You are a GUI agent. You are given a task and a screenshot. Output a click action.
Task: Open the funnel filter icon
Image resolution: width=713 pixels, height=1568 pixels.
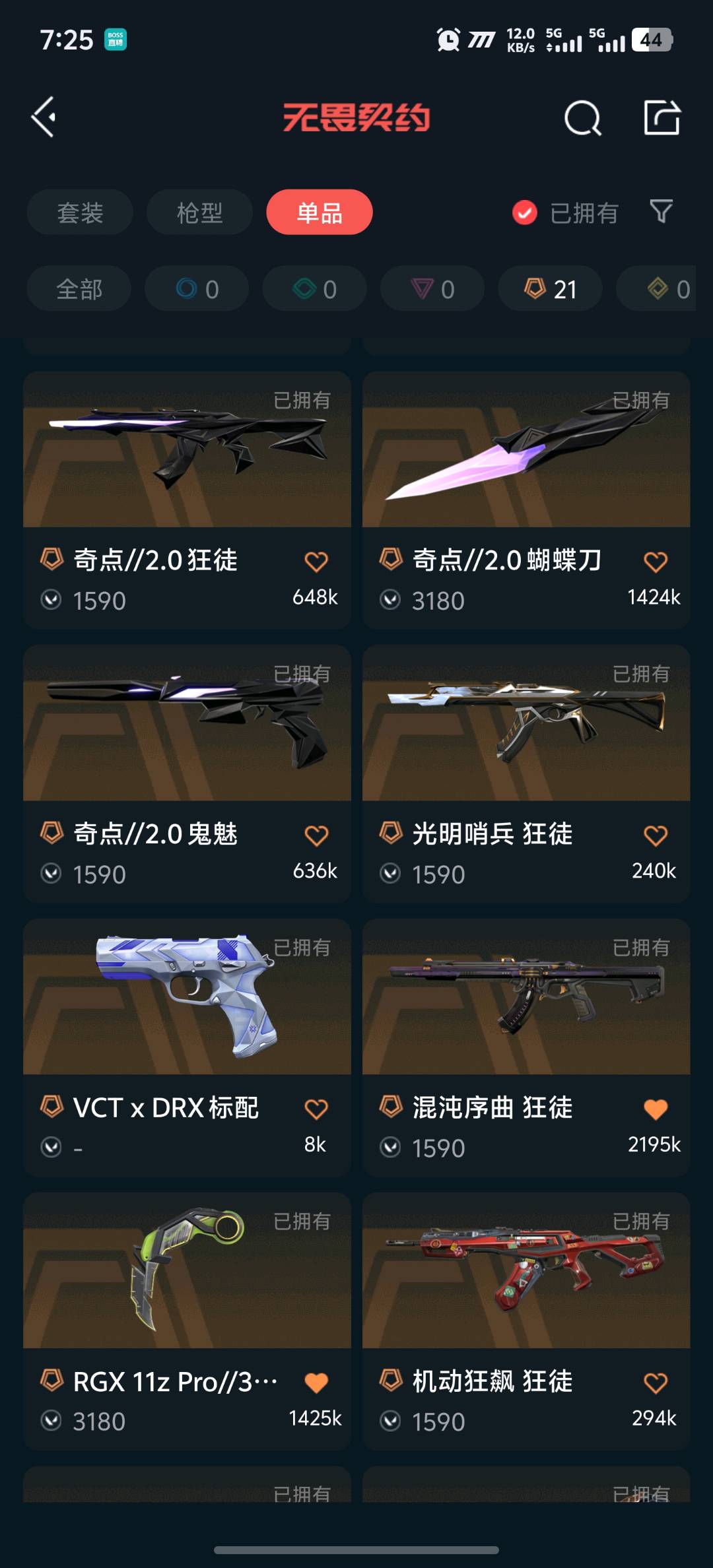pos(662,212)
